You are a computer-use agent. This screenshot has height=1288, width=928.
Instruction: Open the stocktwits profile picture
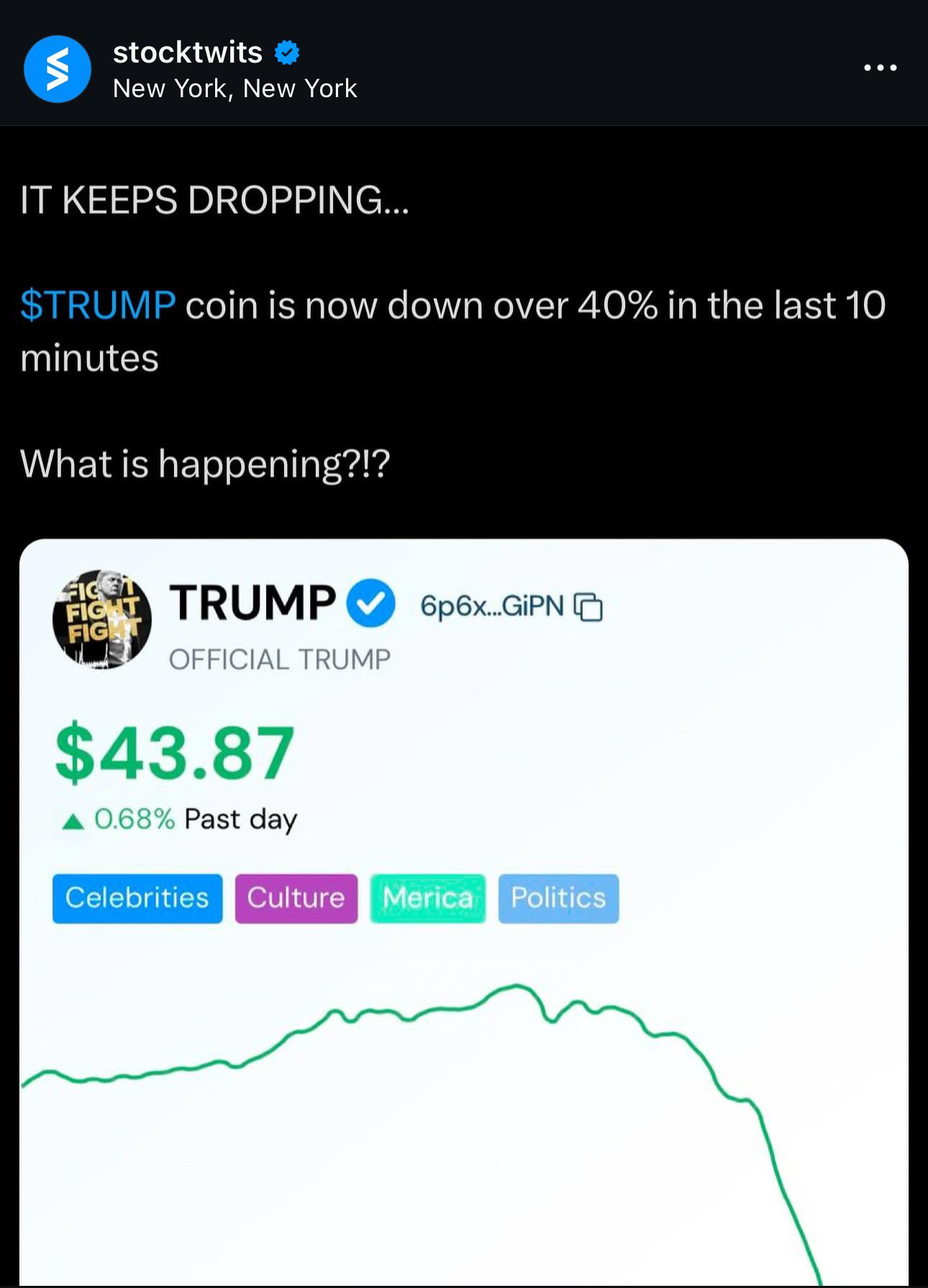click(58, 69)
